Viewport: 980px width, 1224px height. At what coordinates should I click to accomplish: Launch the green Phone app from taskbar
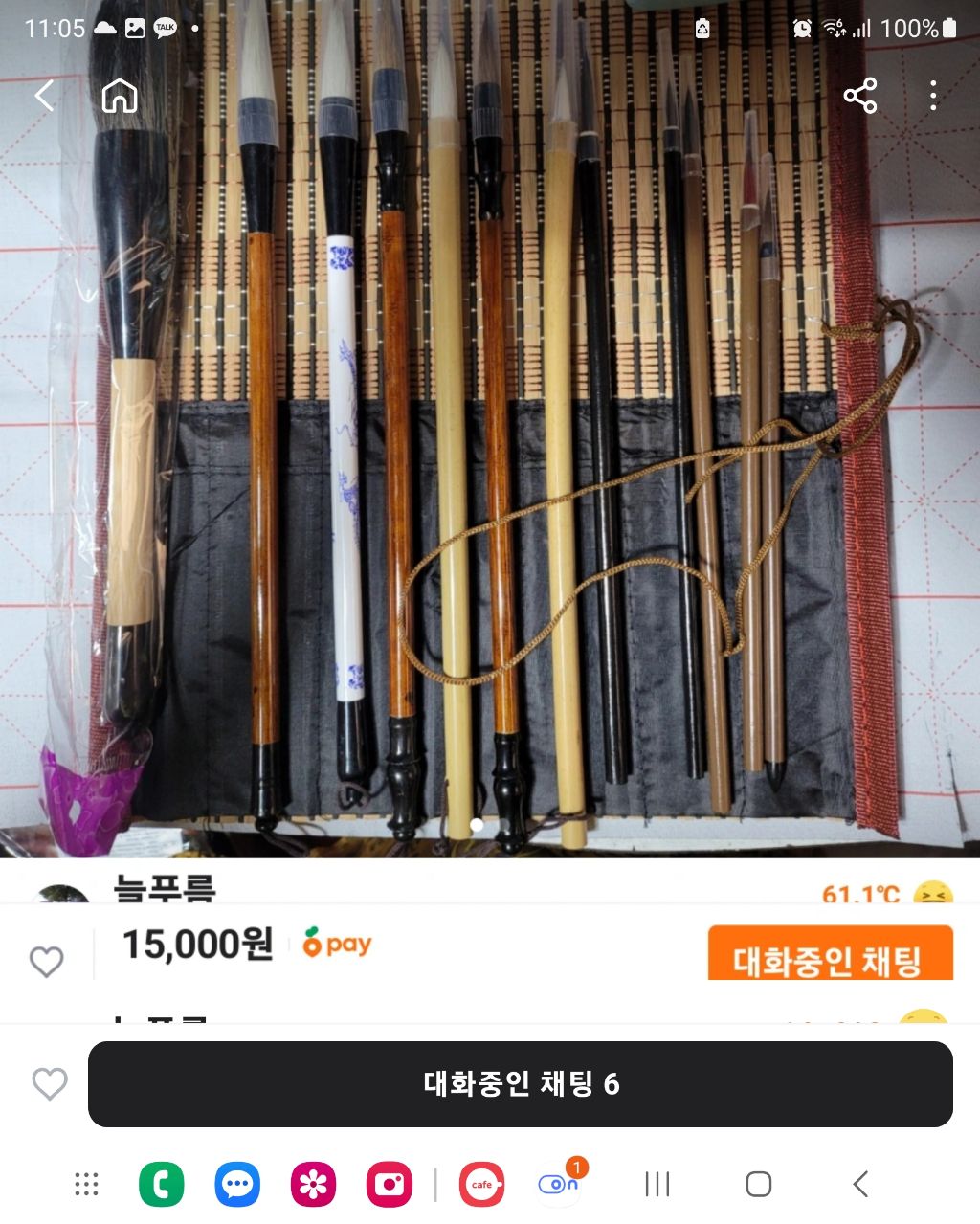coord(162,1185)
